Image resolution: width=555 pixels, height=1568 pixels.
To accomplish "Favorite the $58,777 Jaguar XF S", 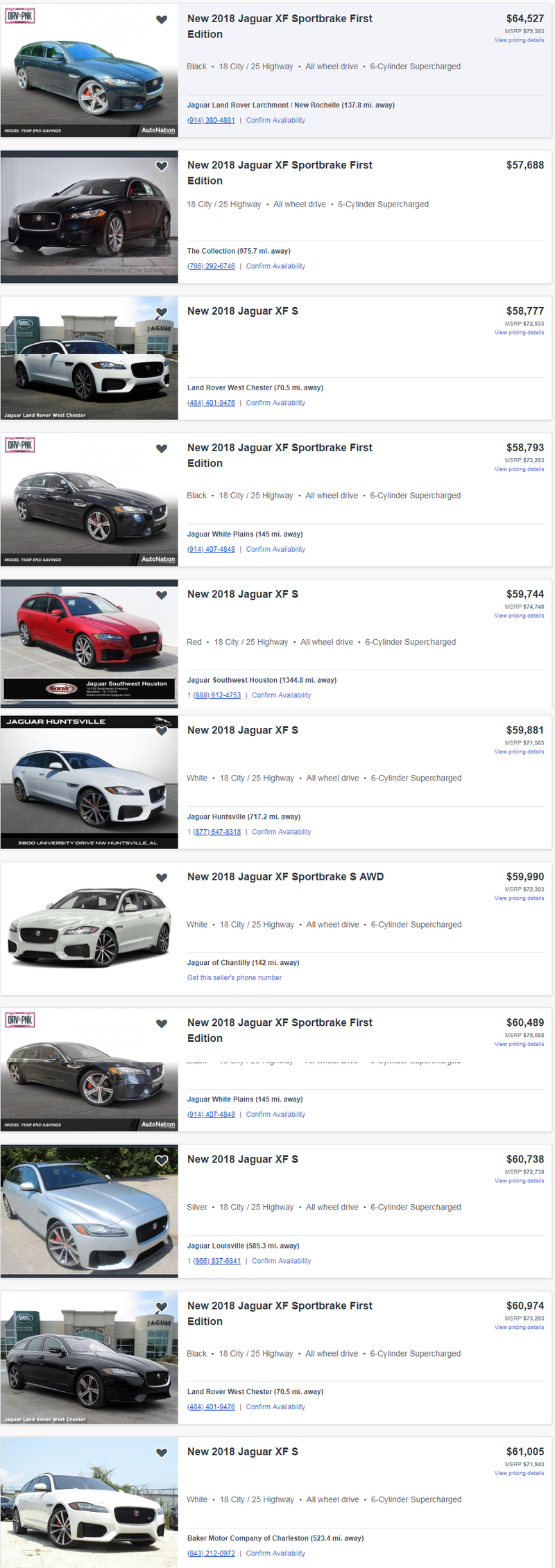I will tap(162, 312).
